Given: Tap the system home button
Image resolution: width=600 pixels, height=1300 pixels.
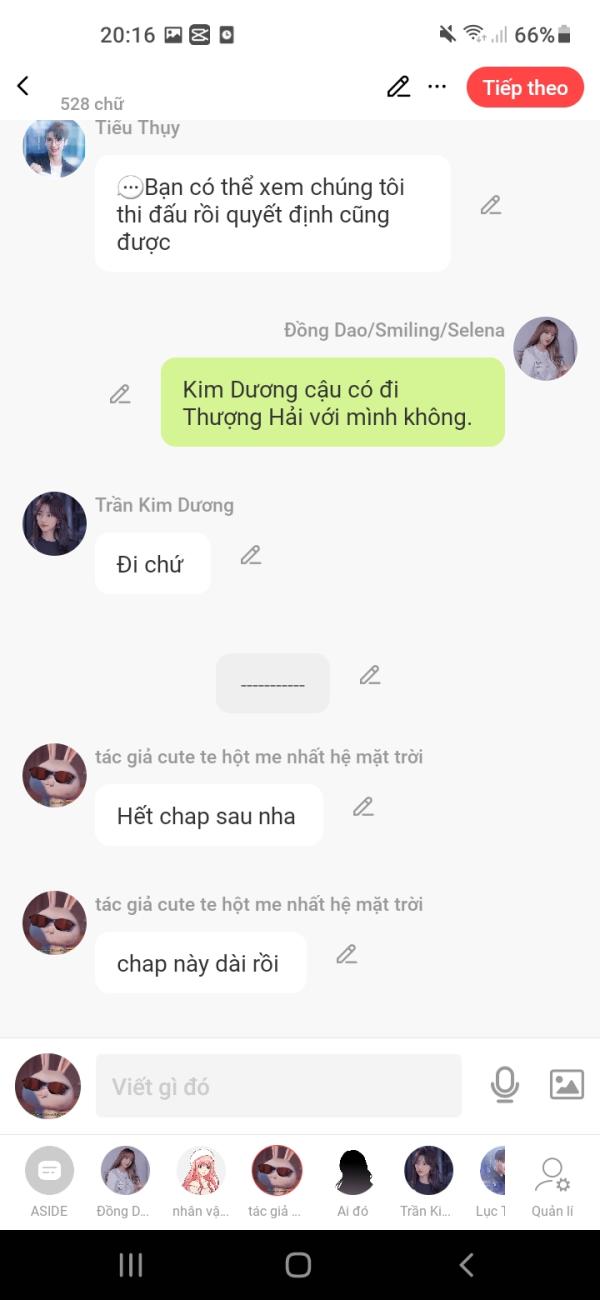Looking at the screenshot, I should (x=298, y=1265).
